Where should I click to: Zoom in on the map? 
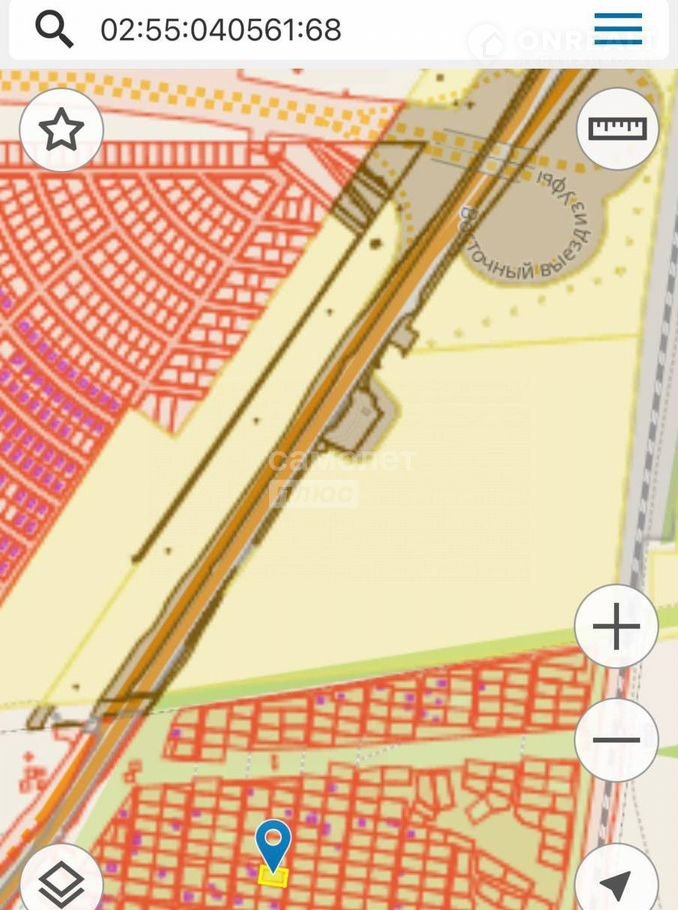click(616, 628)
